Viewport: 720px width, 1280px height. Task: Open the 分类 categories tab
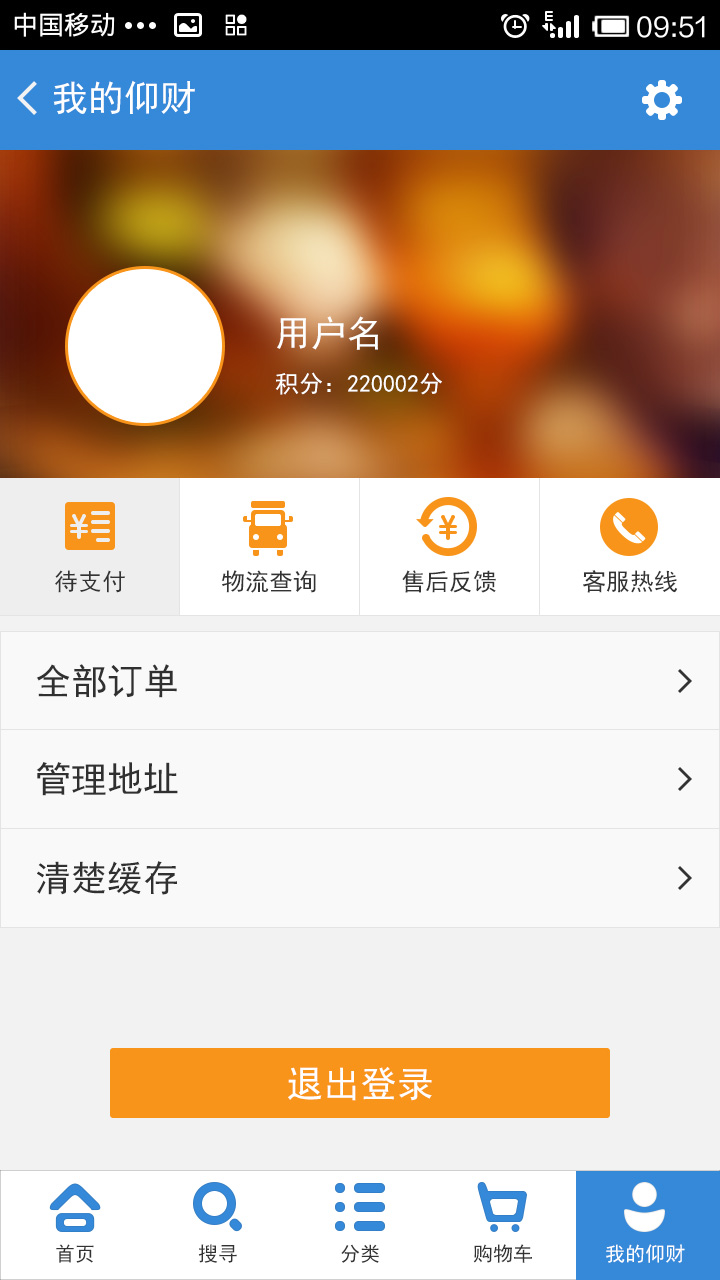pos(360,1224)
